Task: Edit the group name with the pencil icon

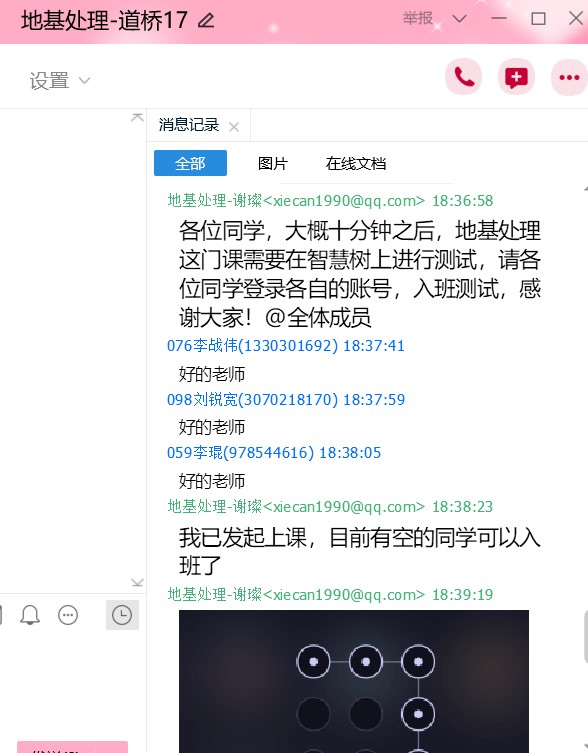Action: click(x=207, y=20)
